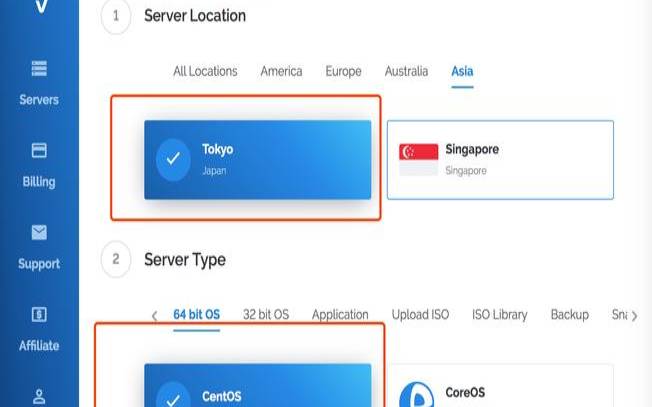The image size is (652, 407).
Task: Go to Billing in sidebar
Action: tap(38, 164)
